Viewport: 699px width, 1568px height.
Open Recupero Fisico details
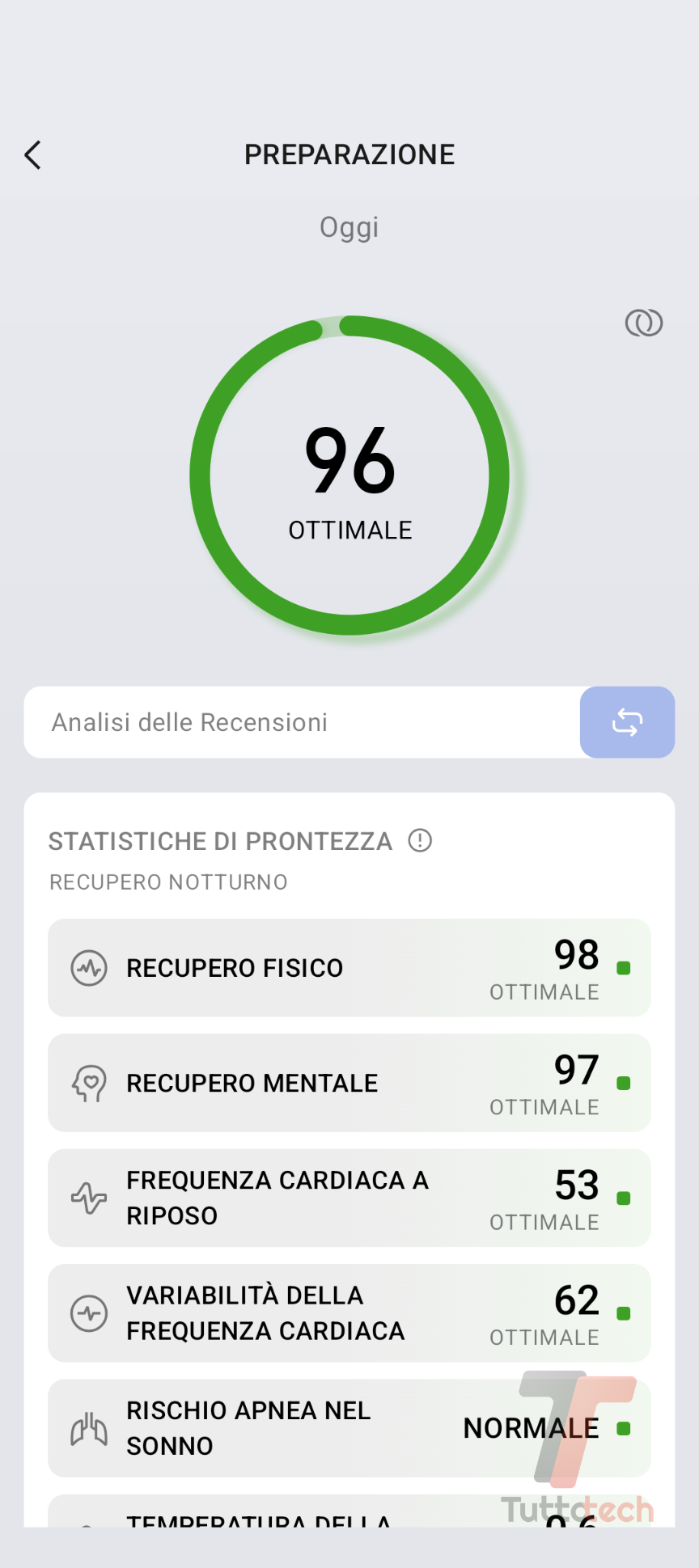click(349, 968)
